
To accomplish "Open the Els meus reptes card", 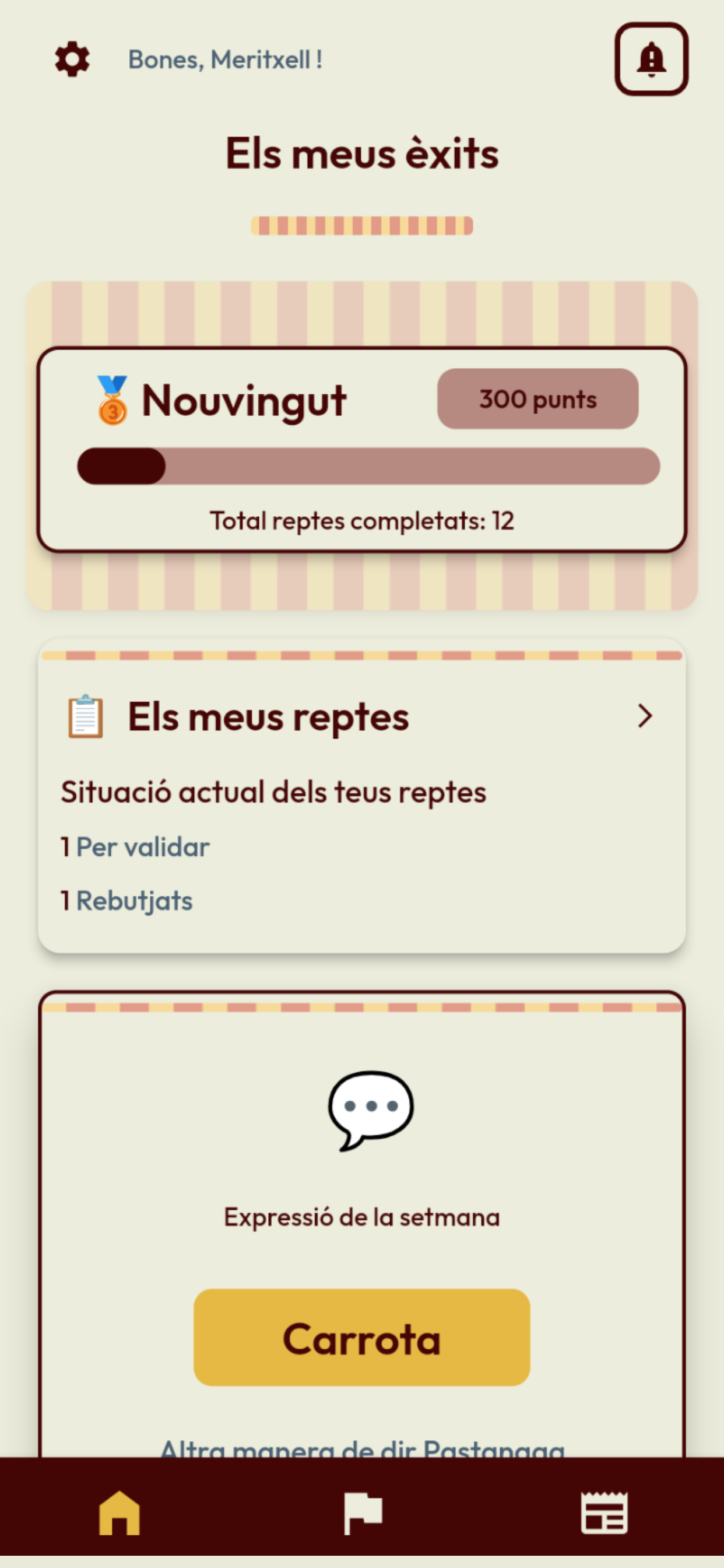I will coord(362,795).
